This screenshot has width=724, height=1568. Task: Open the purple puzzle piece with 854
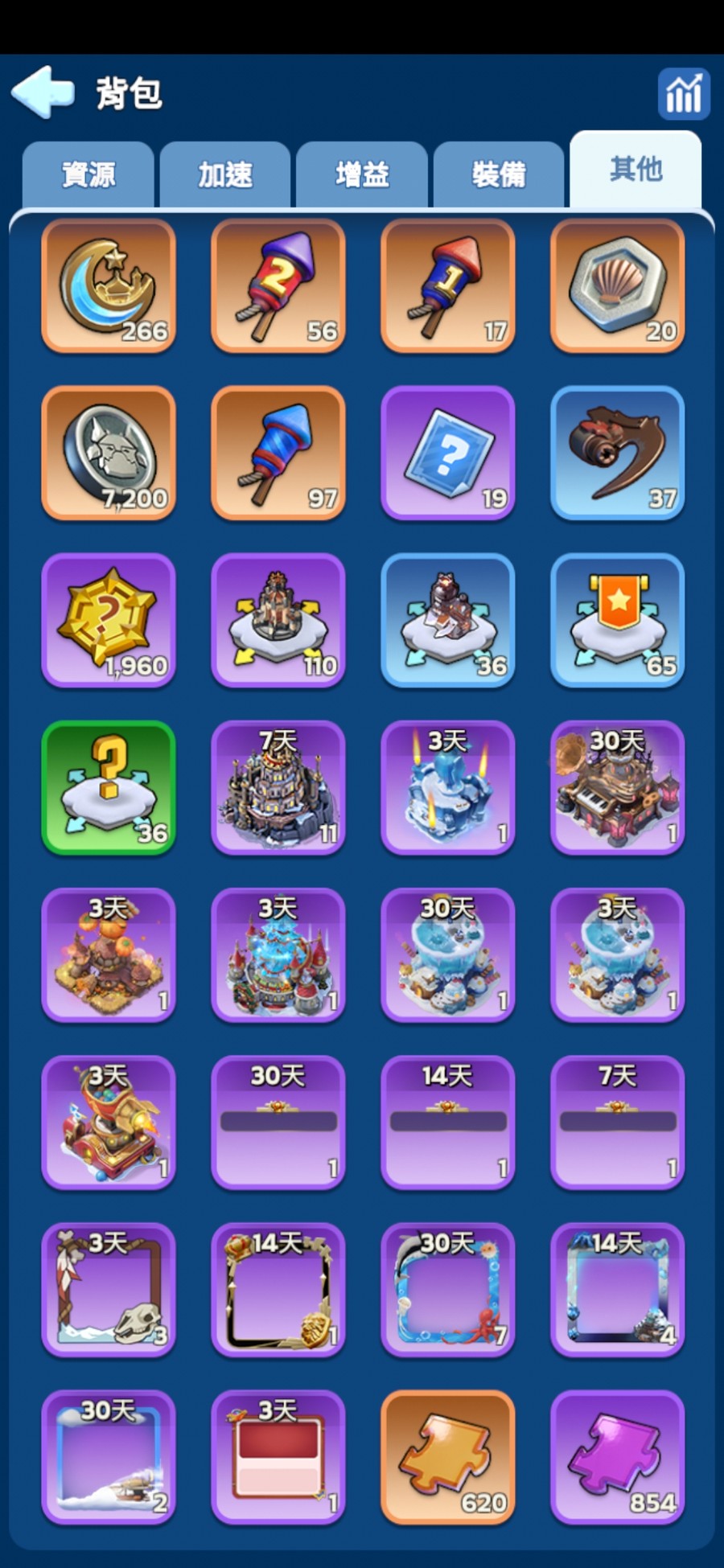(617, 1457)
